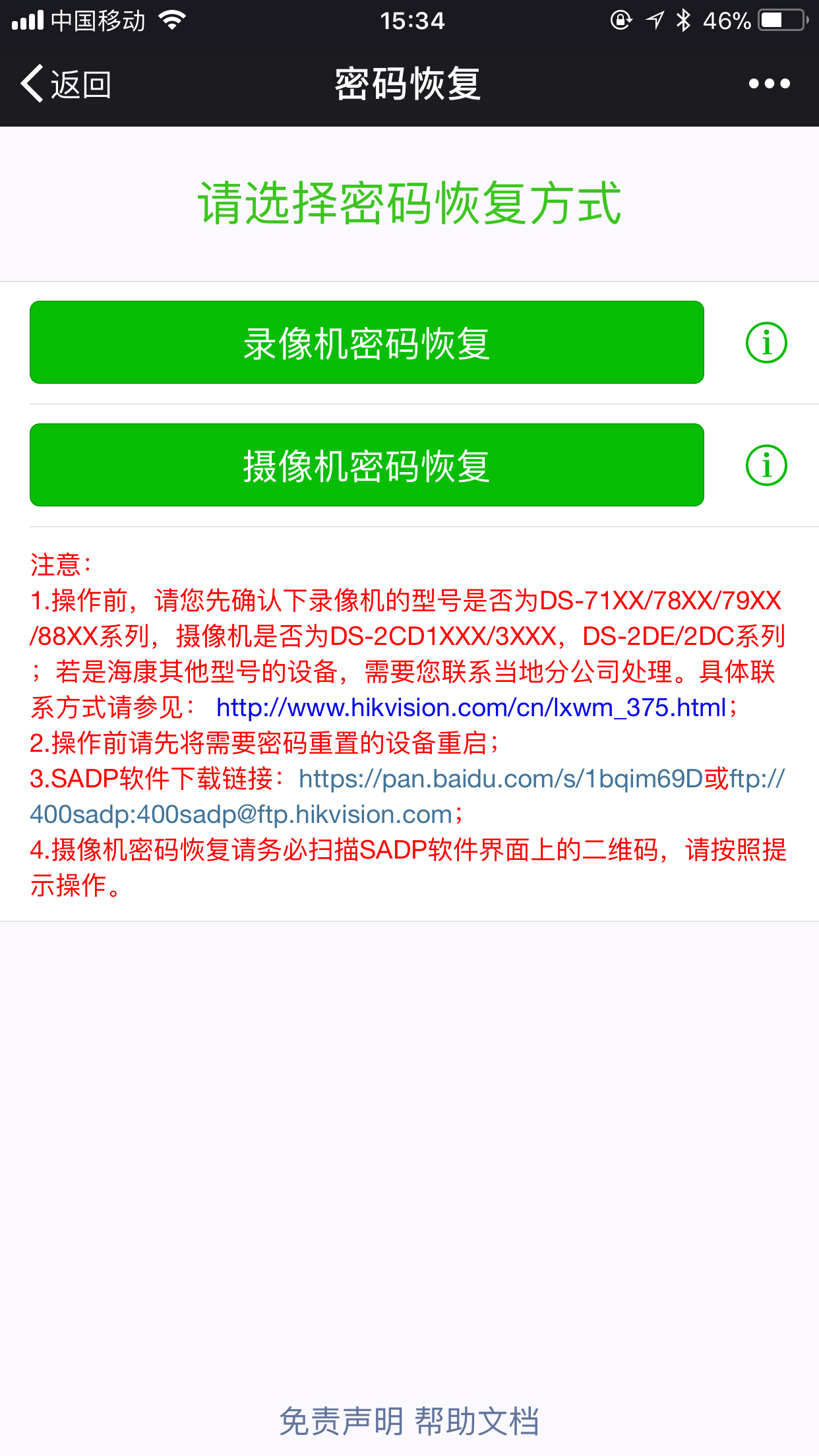This screenshot has height=1456, width=819.
Task: Open the pan.baidu.com SADP download link
Action: click(501, 779)
